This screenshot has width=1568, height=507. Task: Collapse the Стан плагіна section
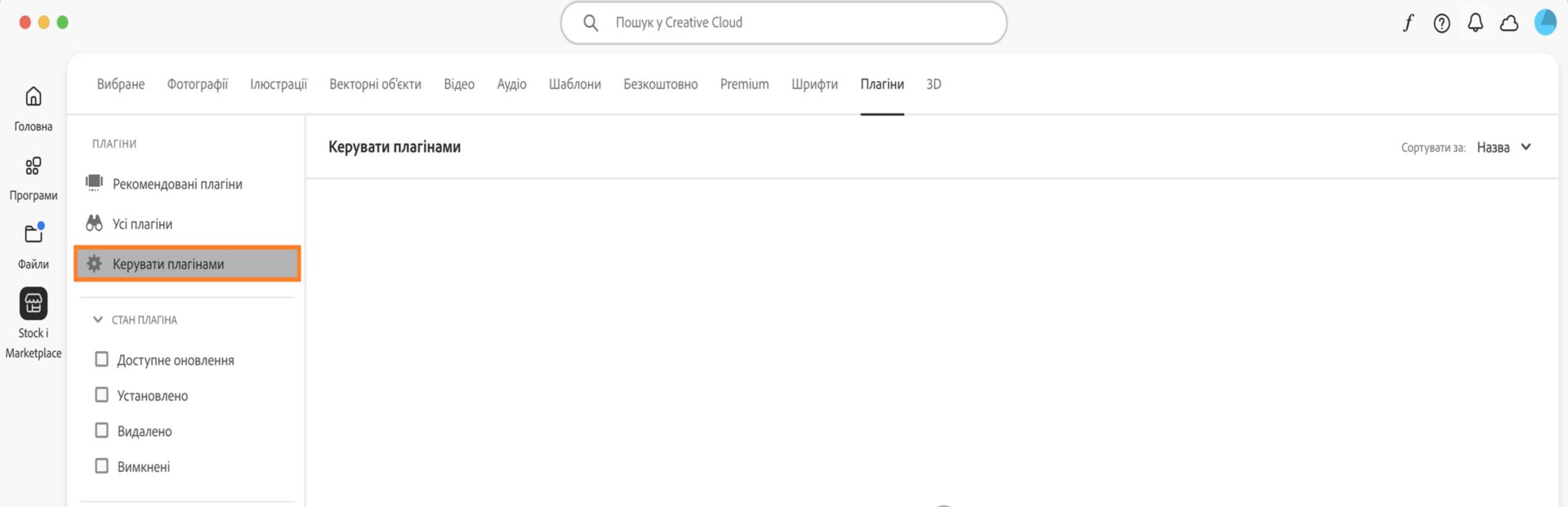(98, 319)
